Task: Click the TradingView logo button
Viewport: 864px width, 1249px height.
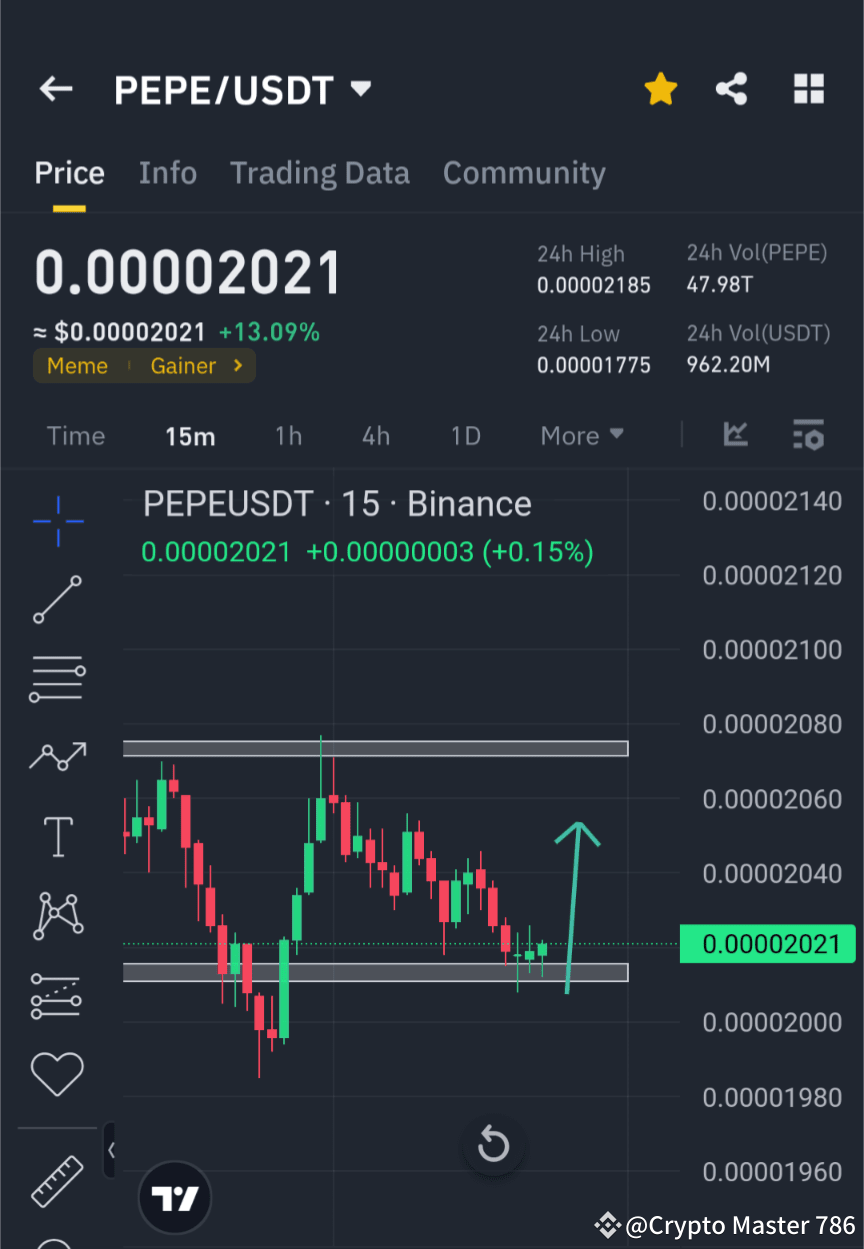Action: click(175, 1197)
